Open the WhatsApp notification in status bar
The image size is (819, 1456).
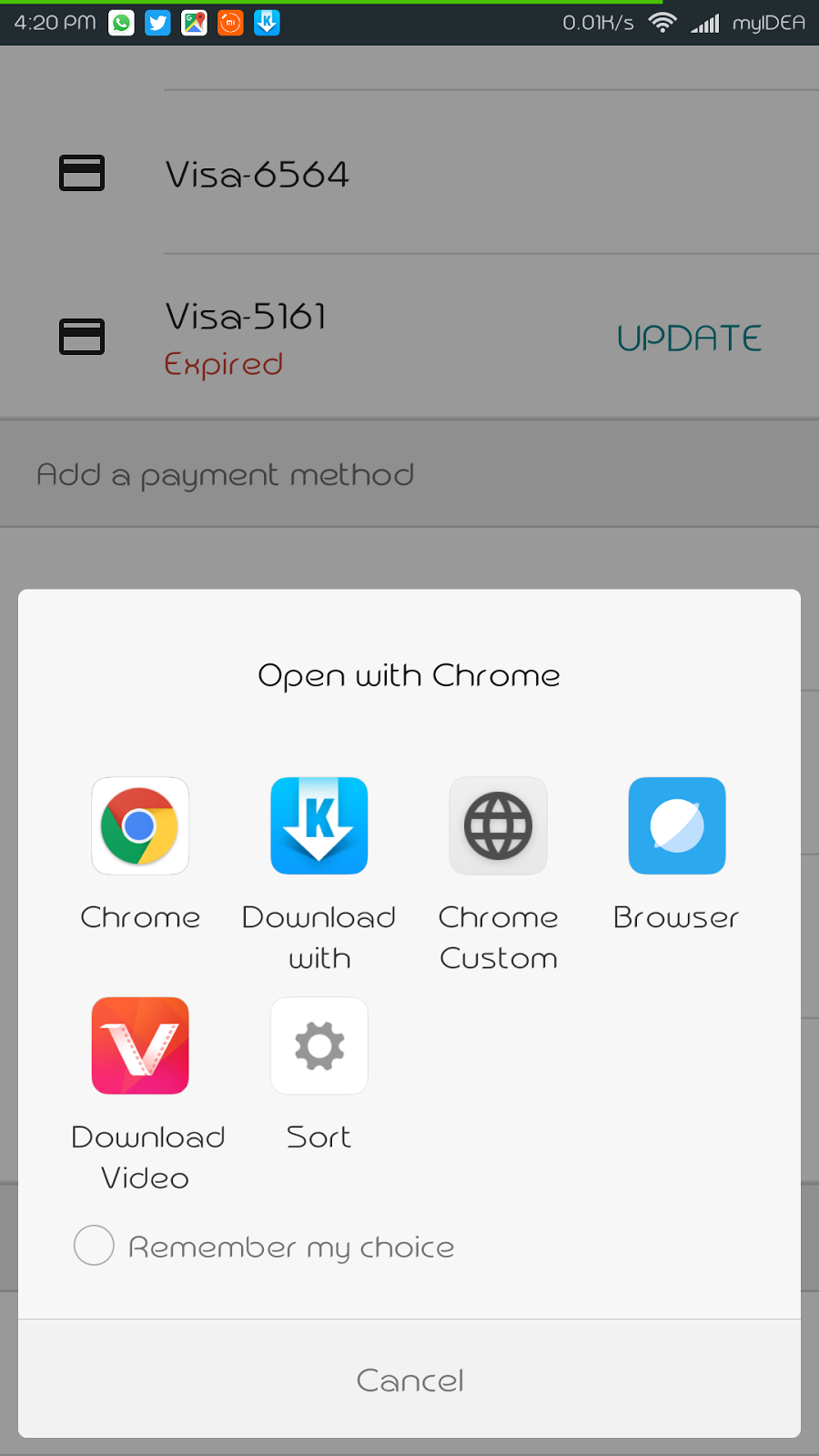121,23
